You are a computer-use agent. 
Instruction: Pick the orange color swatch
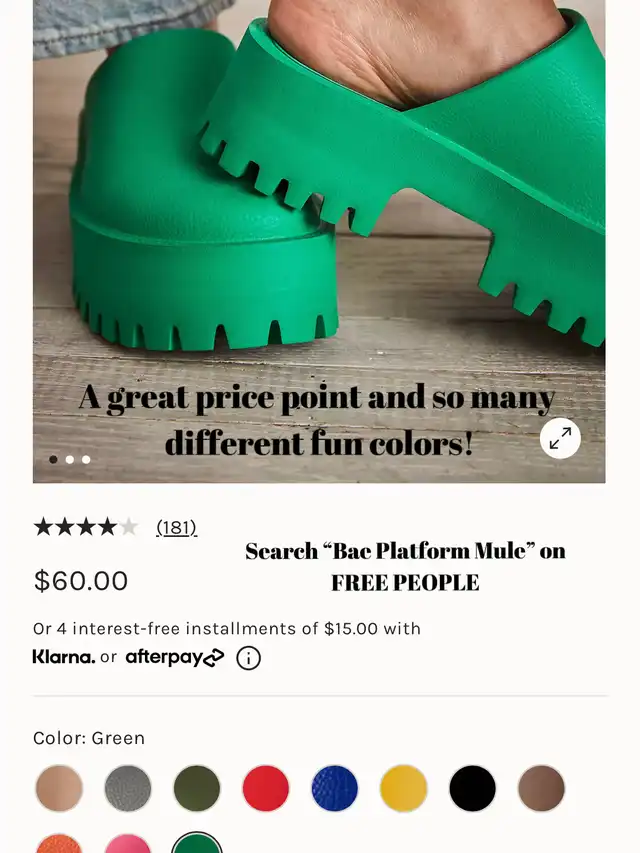click(59, 846)
